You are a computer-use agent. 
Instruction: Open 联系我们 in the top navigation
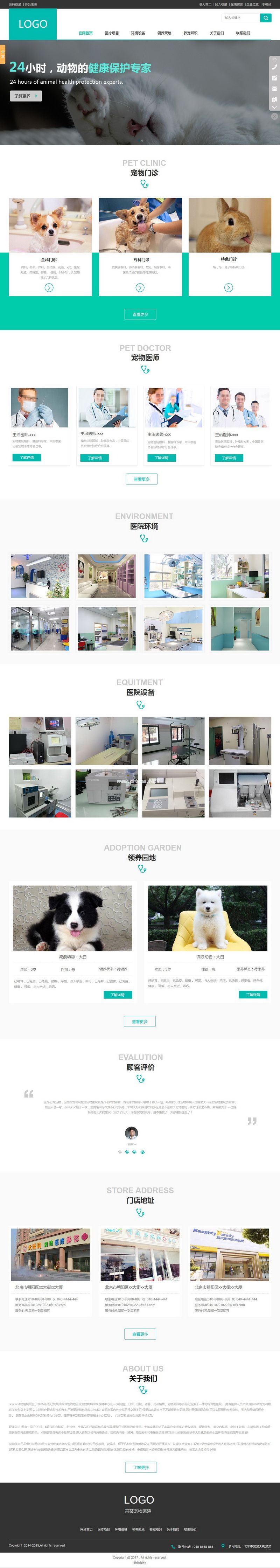pos(243,34)
